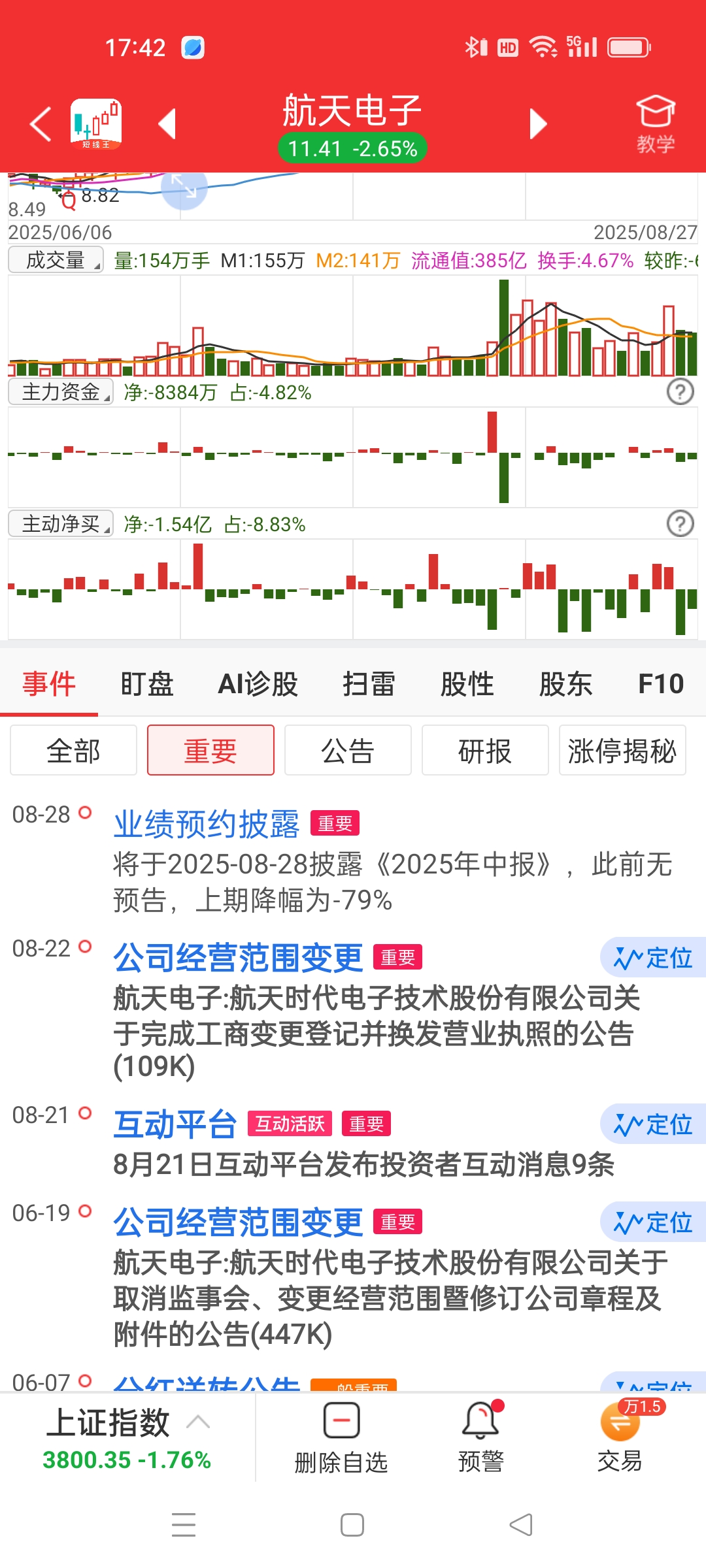
Task: Open the F10 tab
Action: (x=661, y=683)
